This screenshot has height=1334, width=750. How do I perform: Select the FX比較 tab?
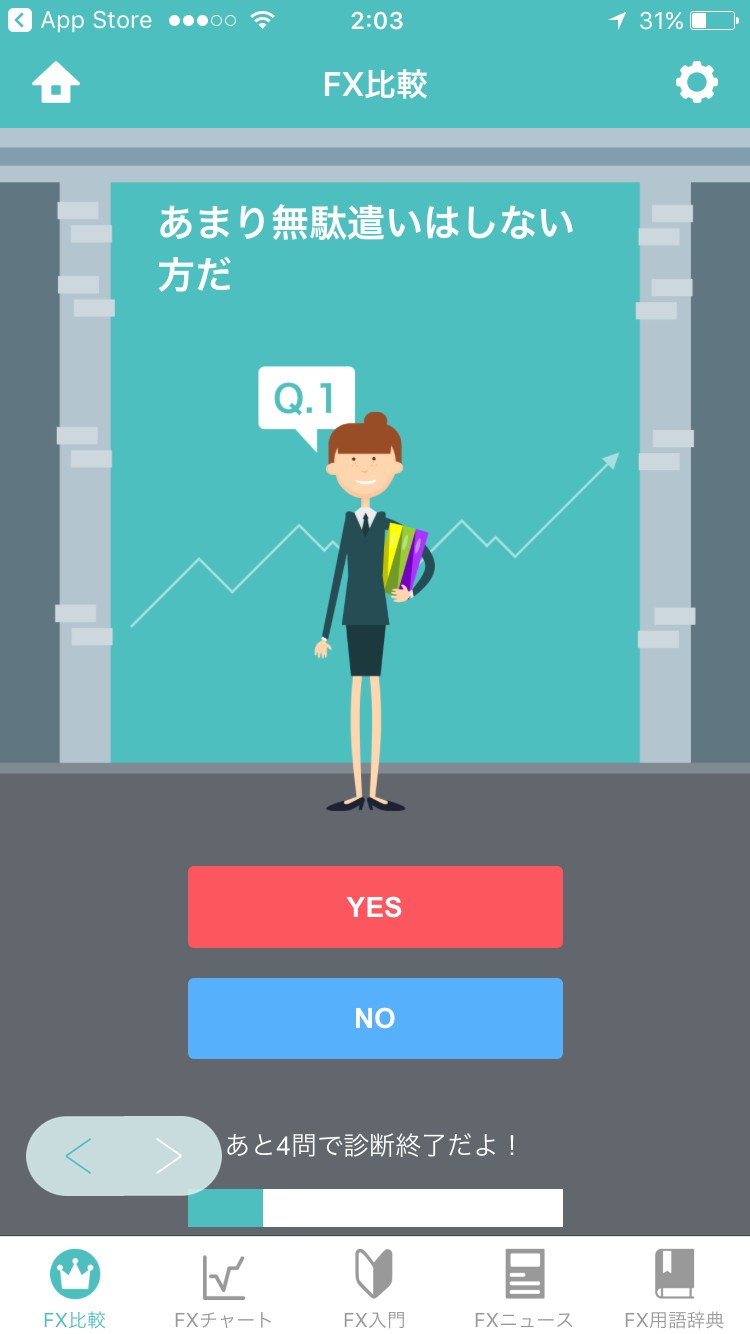(x=75, y=1288)
